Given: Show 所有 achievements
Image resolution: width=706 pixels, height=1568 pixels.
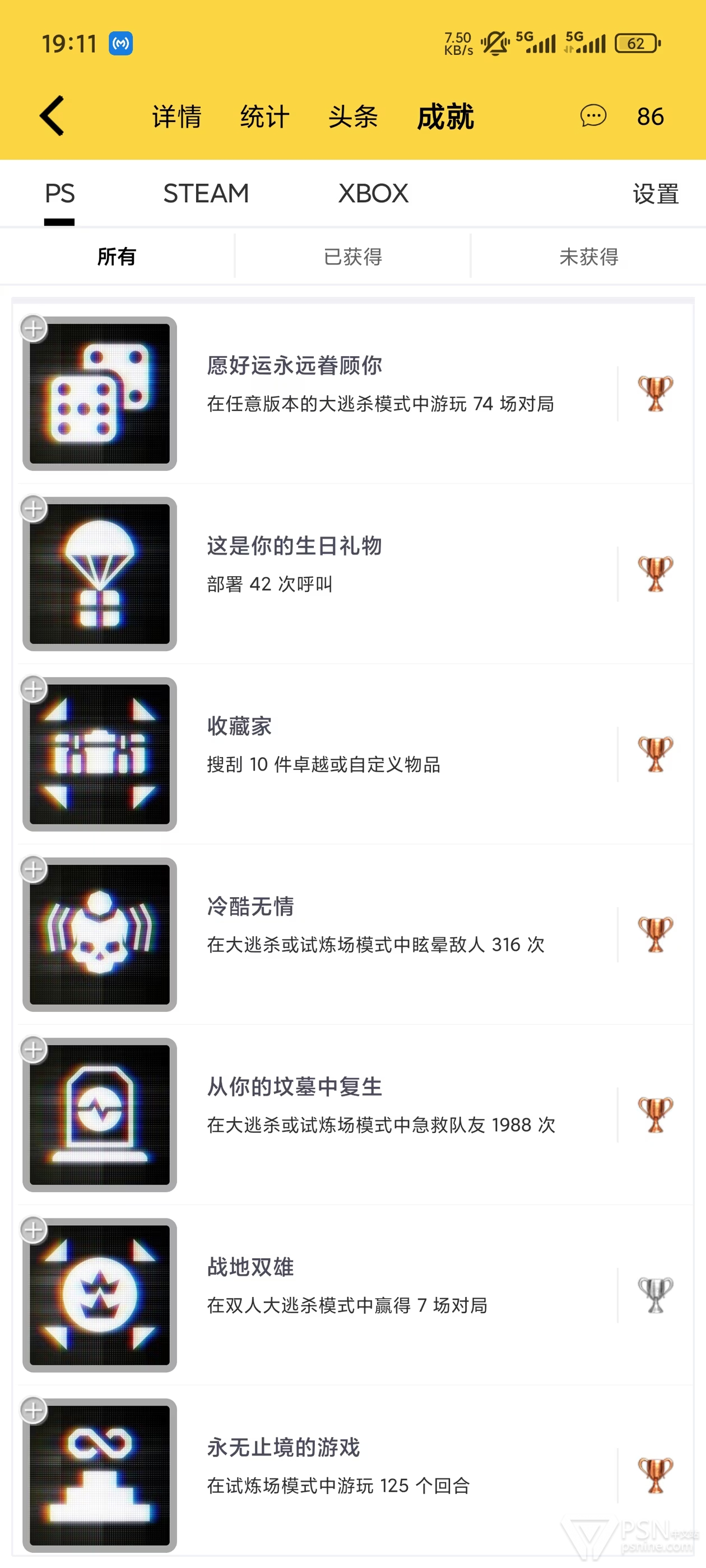Looking at the screenshot, I should (117, 257).
